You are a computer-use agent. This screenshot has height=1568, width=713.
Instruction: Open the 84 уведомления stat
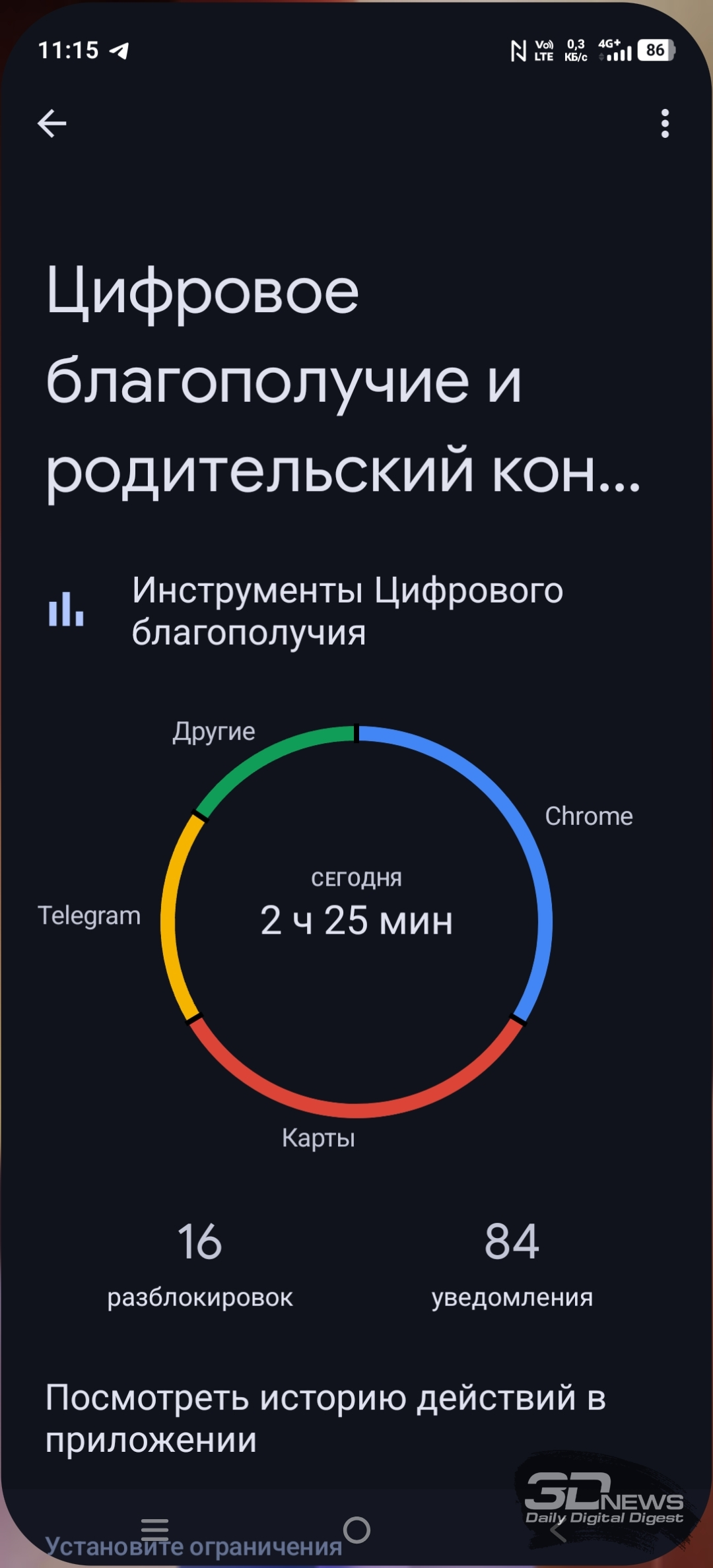512,1264
